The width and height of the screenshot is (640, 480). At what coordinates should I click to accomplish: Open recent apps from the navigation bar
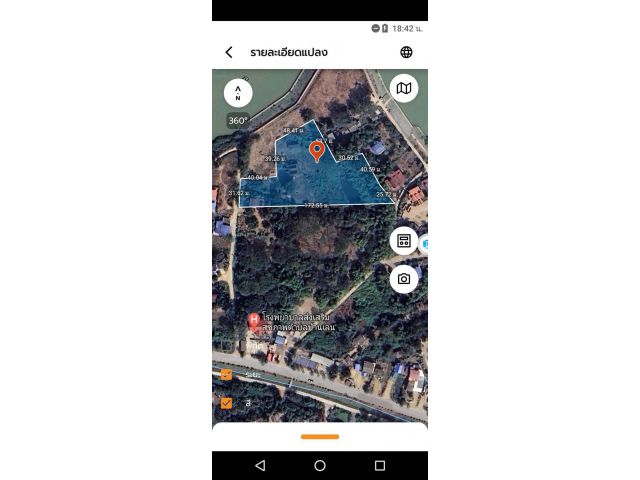click(380, 466)
